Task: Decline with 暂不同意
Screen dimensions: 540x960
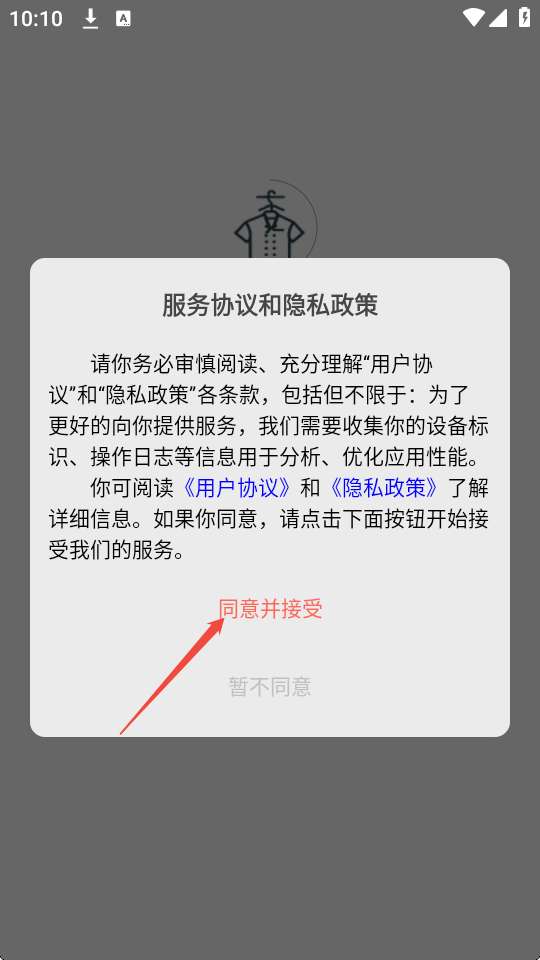Action: 270,686
